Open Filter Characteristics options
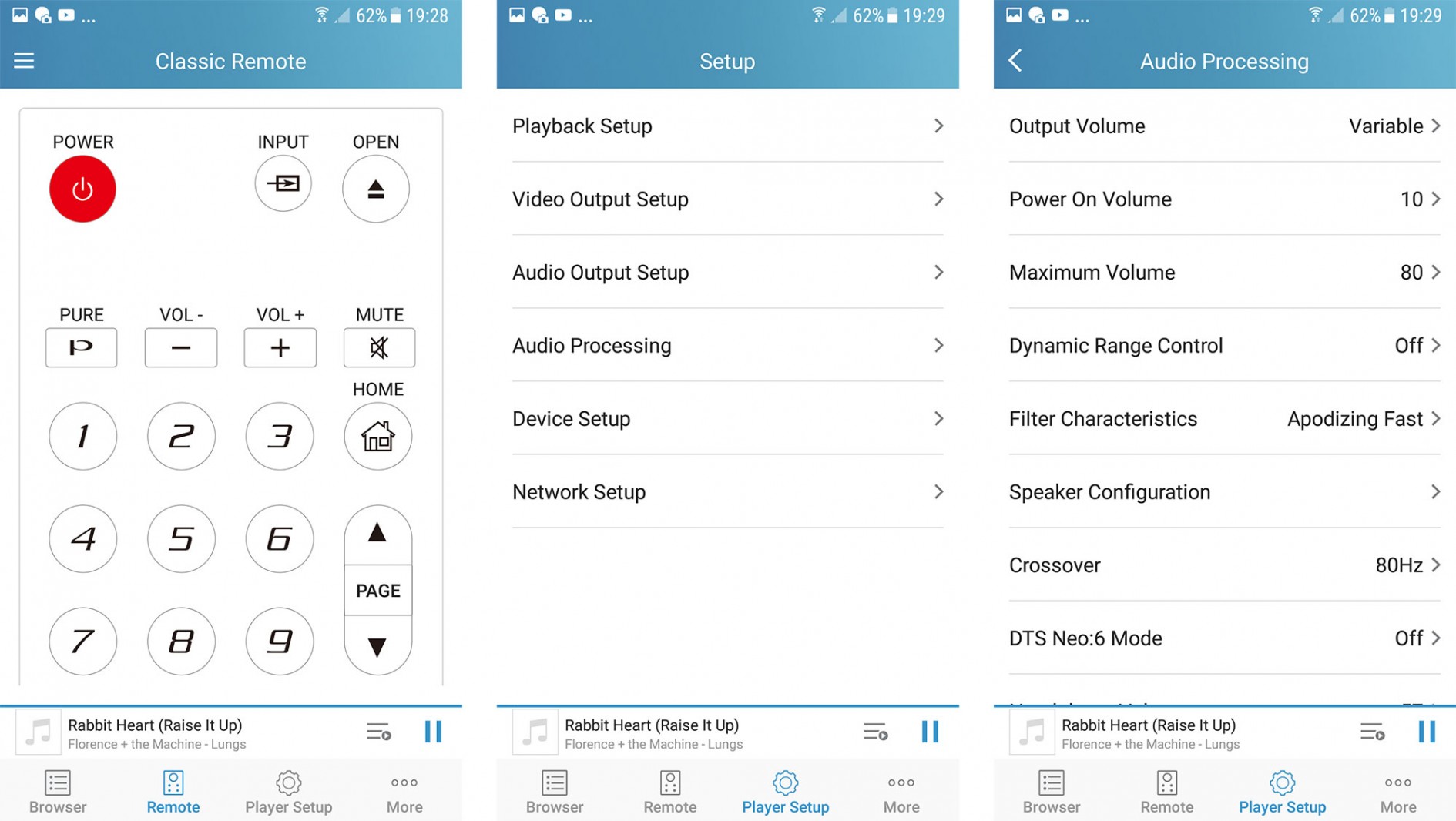 pos(1223,418)
